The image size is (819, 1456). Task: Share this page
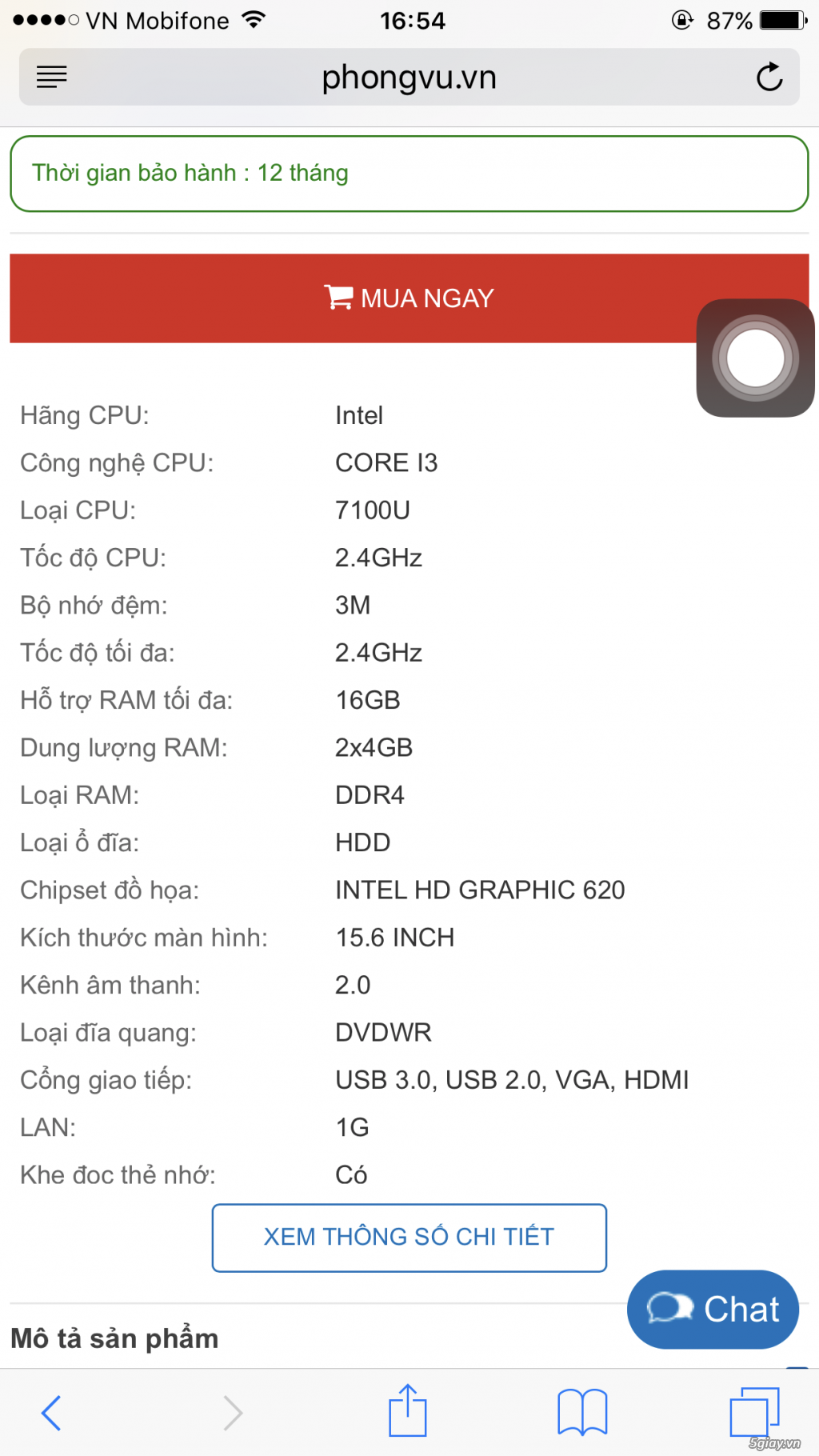pyautogui.click(x=408, y=1410)
